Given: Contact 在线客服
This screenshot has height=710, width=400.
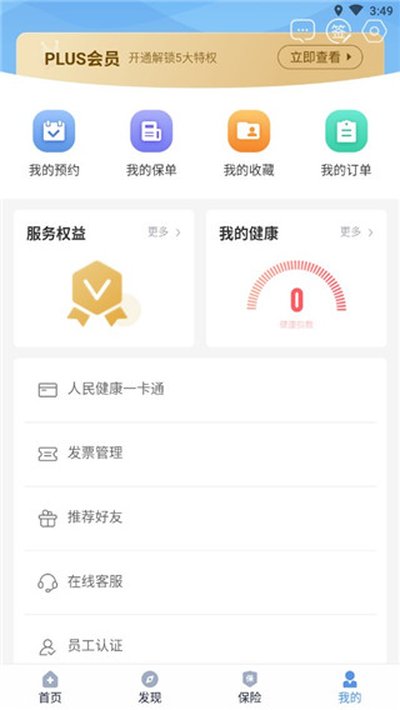Looking at the screenshot, I should click(x=200, y=582).
